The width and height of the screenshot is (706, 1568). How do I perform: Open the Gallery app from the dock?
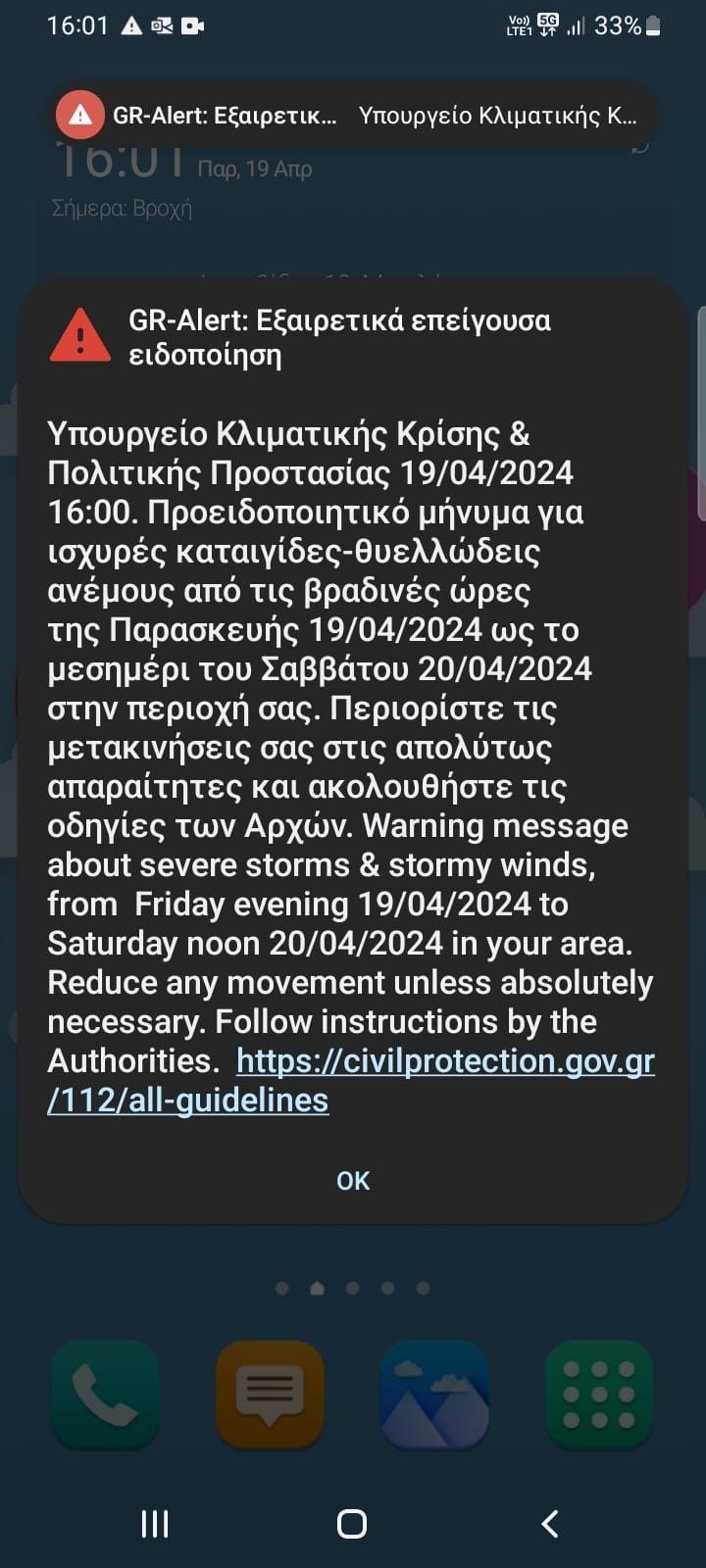[434, 1396]
